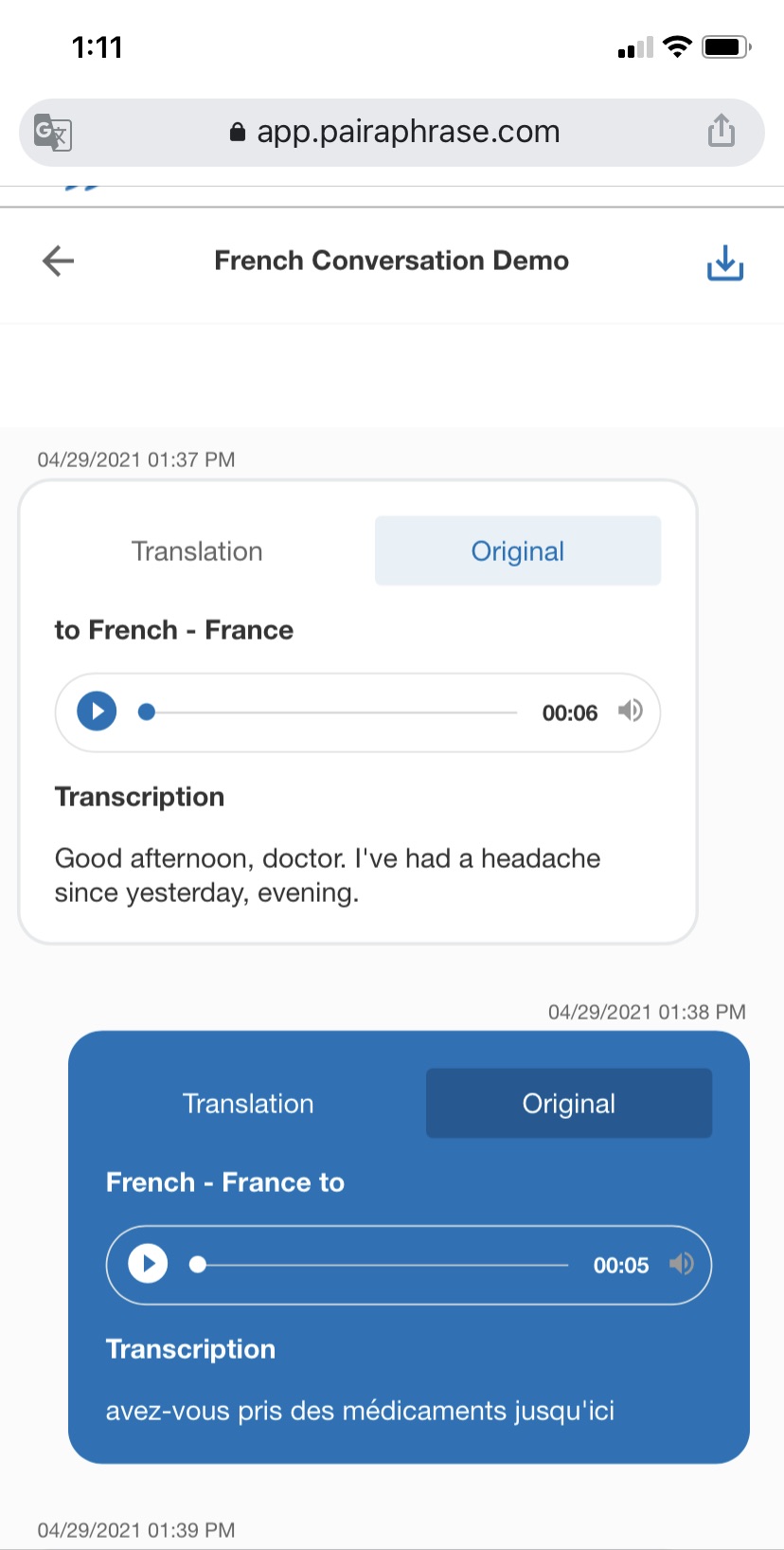Image resolution: width=784 pixels, height=1550 pixels.
Task: Switch to Translation in the médicaments message
Action: (248, 1104)
